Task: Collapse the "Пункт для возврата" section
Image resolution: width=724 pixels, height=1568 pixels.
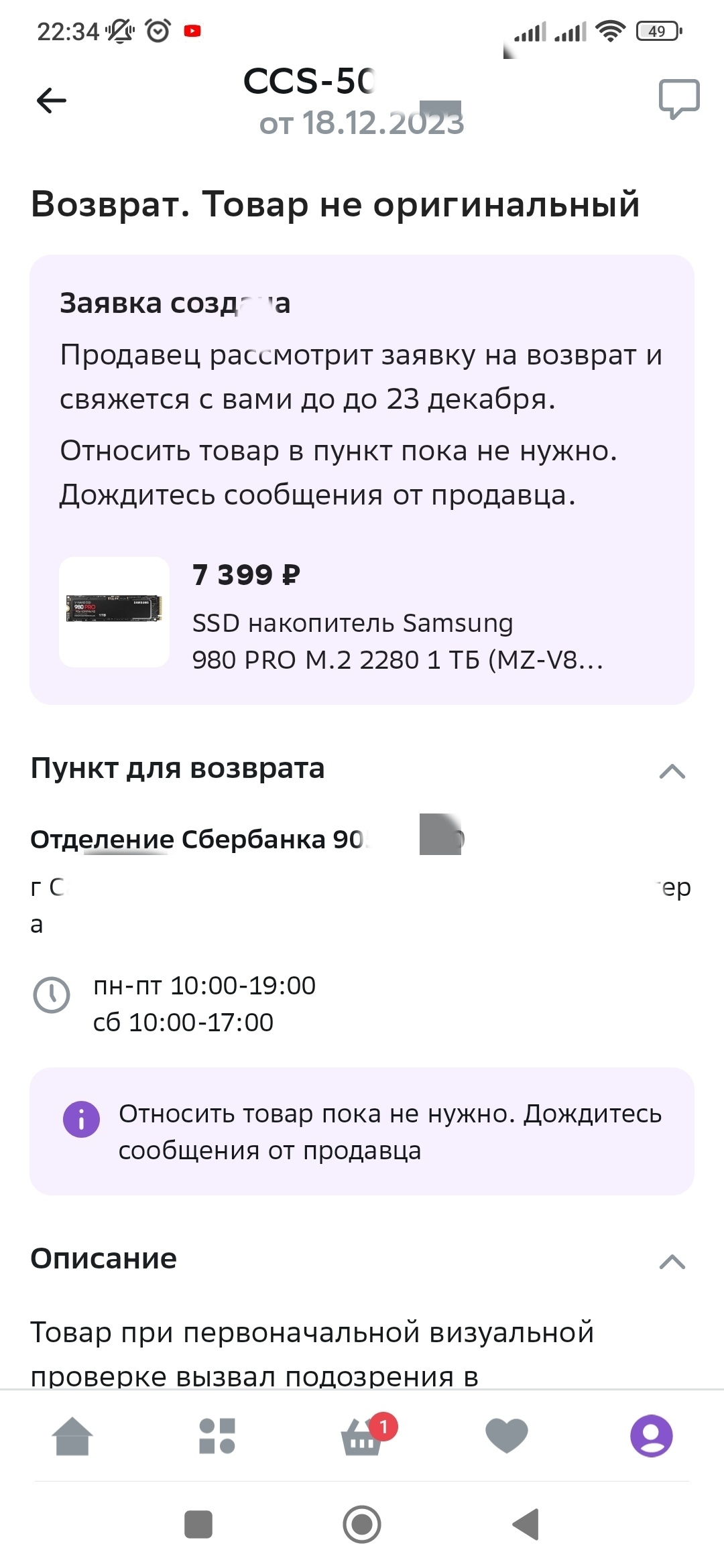Action: [x=672, y=771]
